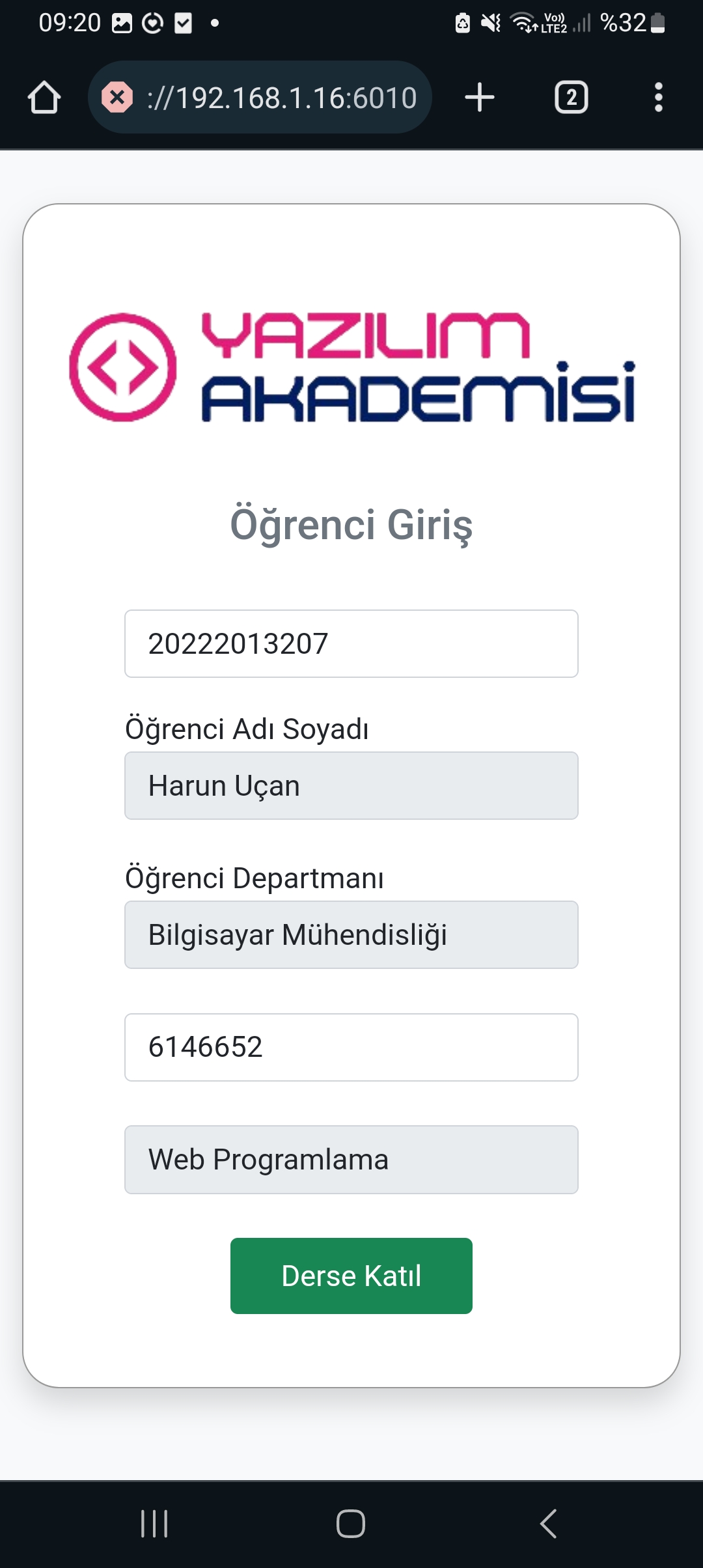Click the site security icon in address bar
Screen dimensions: 703x1568
(x=117, y=96)
